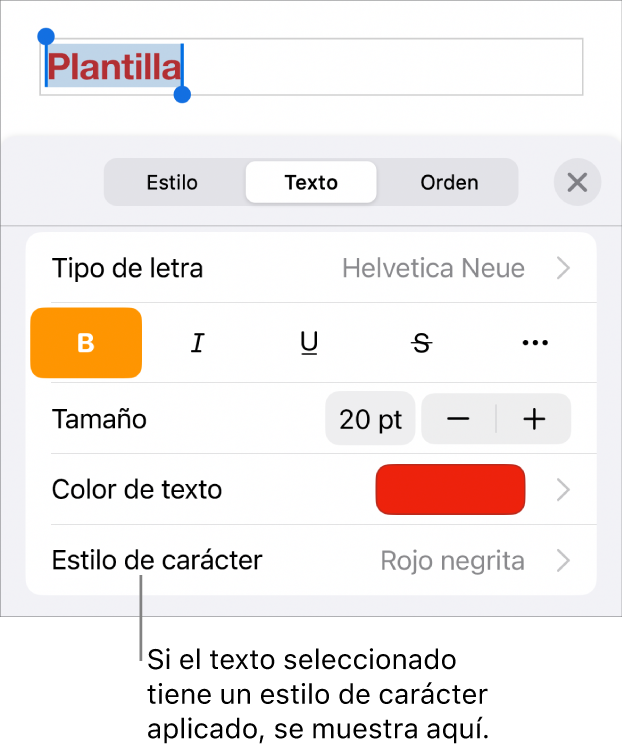The image size is (622, 750).
Task: Apply italic to selected text
Action: click(198, 343)
